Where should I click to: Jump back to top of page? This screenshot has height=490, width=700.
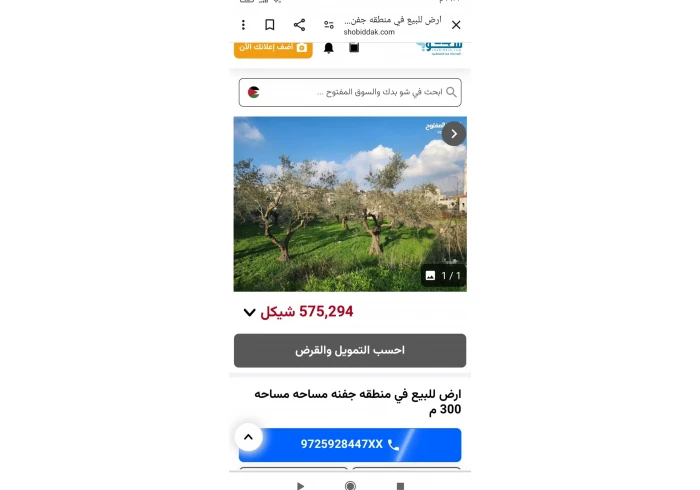tap(248, 437)
